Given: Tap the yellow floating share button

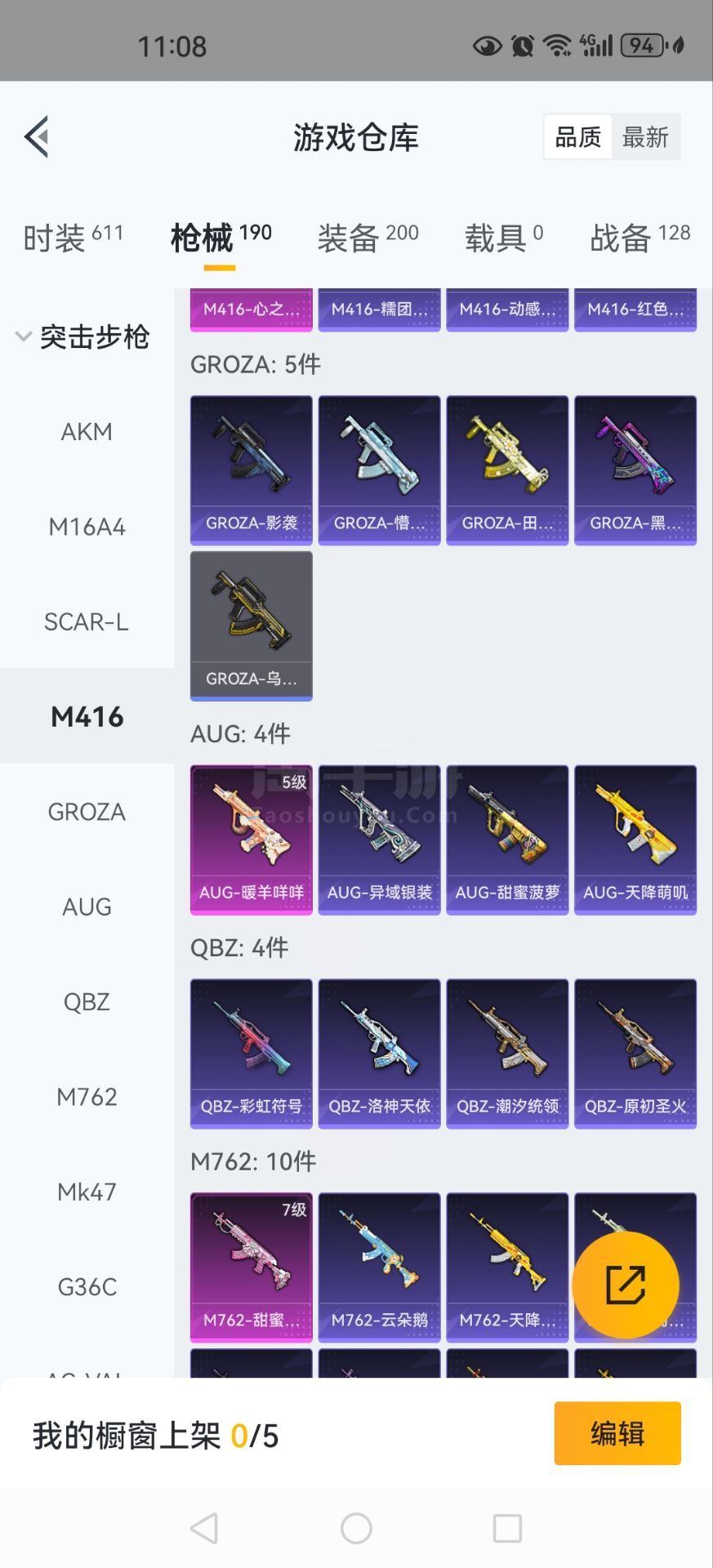Looking at the screenshot, I should (x=626, y=1285).
